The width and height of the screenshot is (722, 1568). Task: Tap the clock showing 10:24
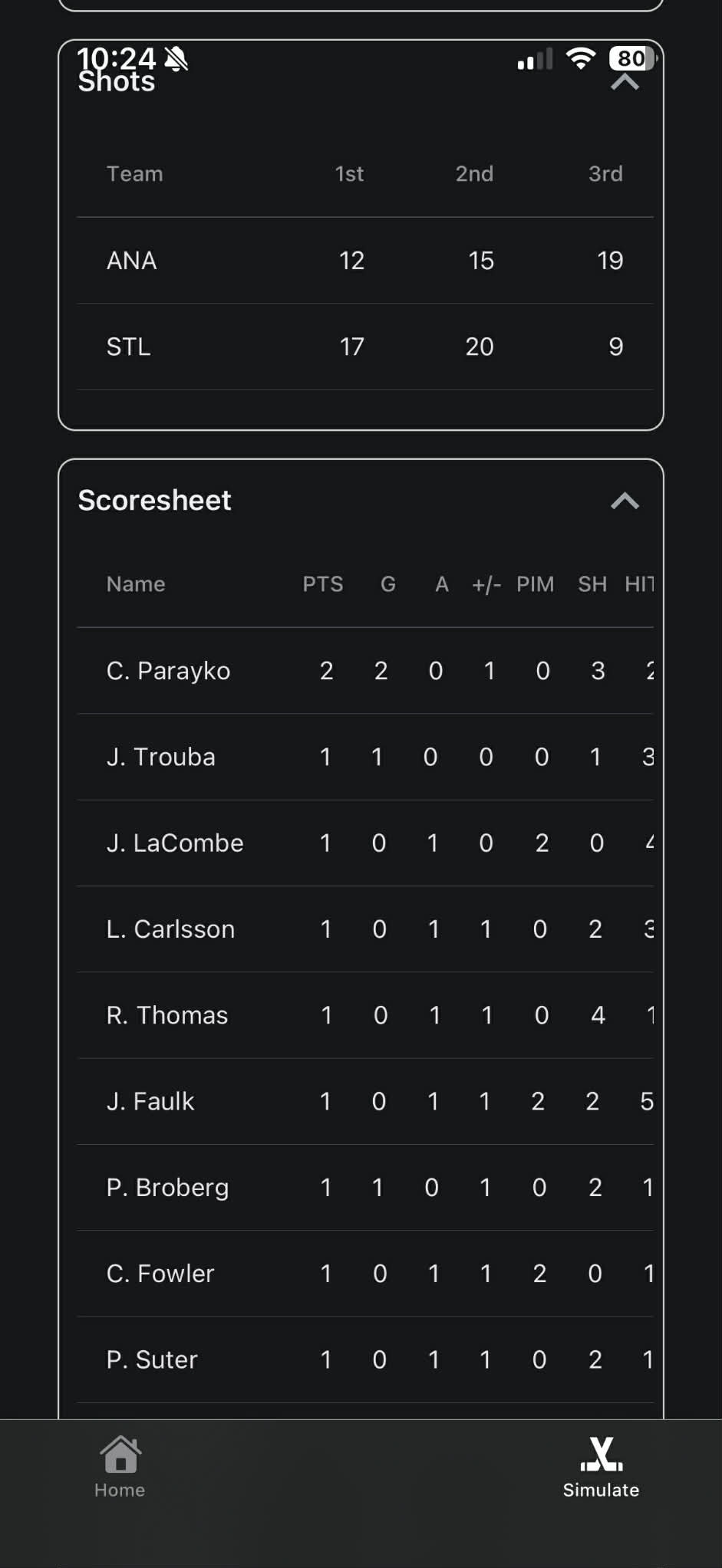coord(116,58)
